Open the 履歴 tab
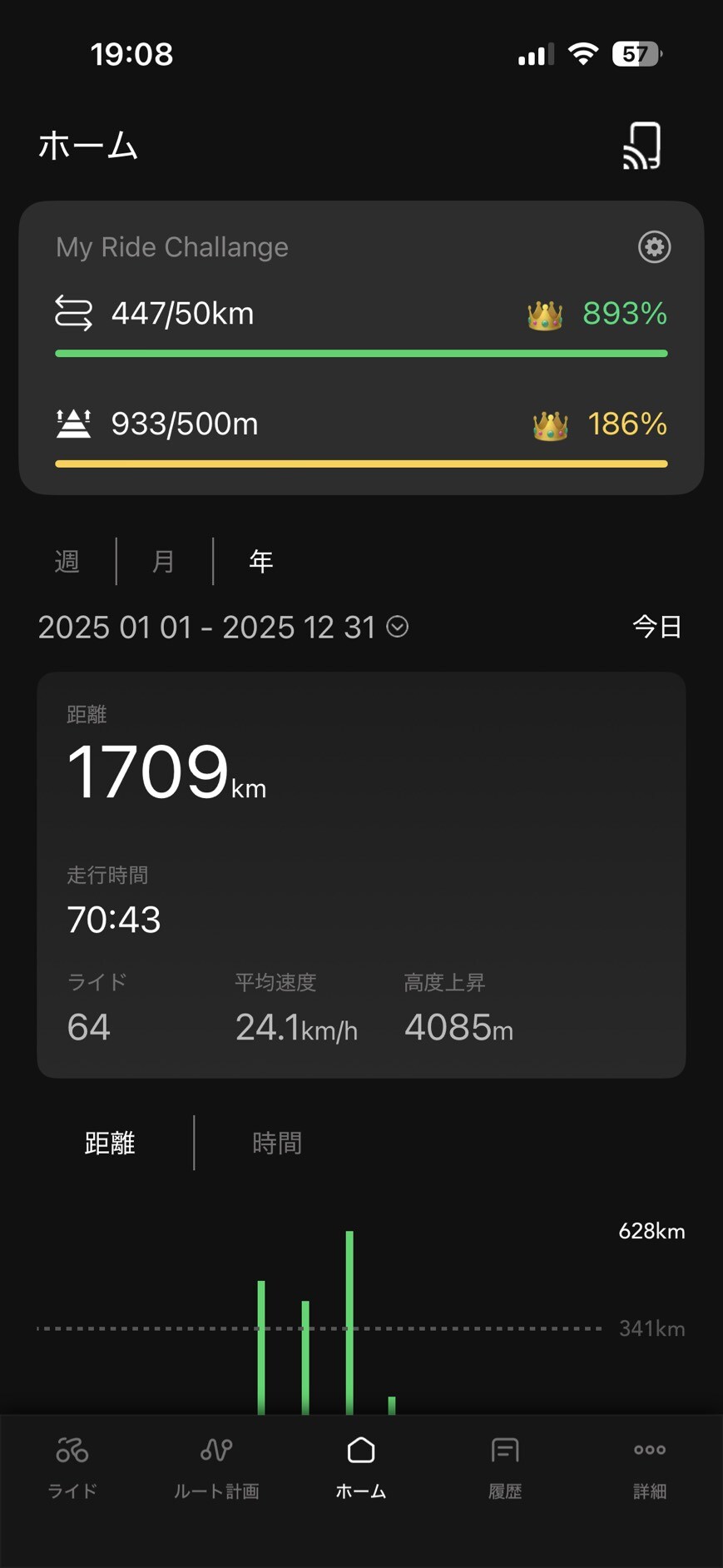 505,1468
